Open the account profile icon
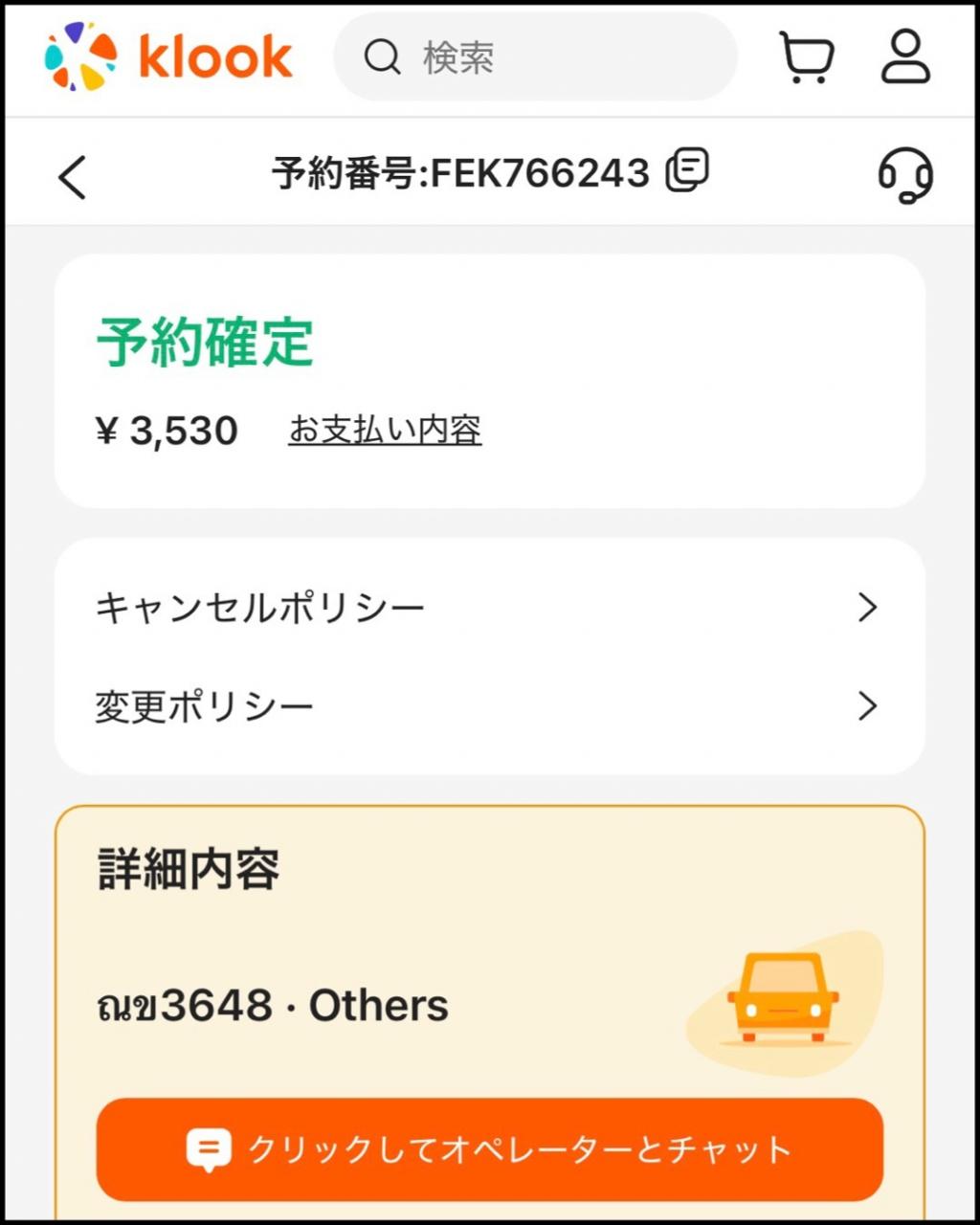The width and height of the screenshot is (980, 1225). pos(905,57)
